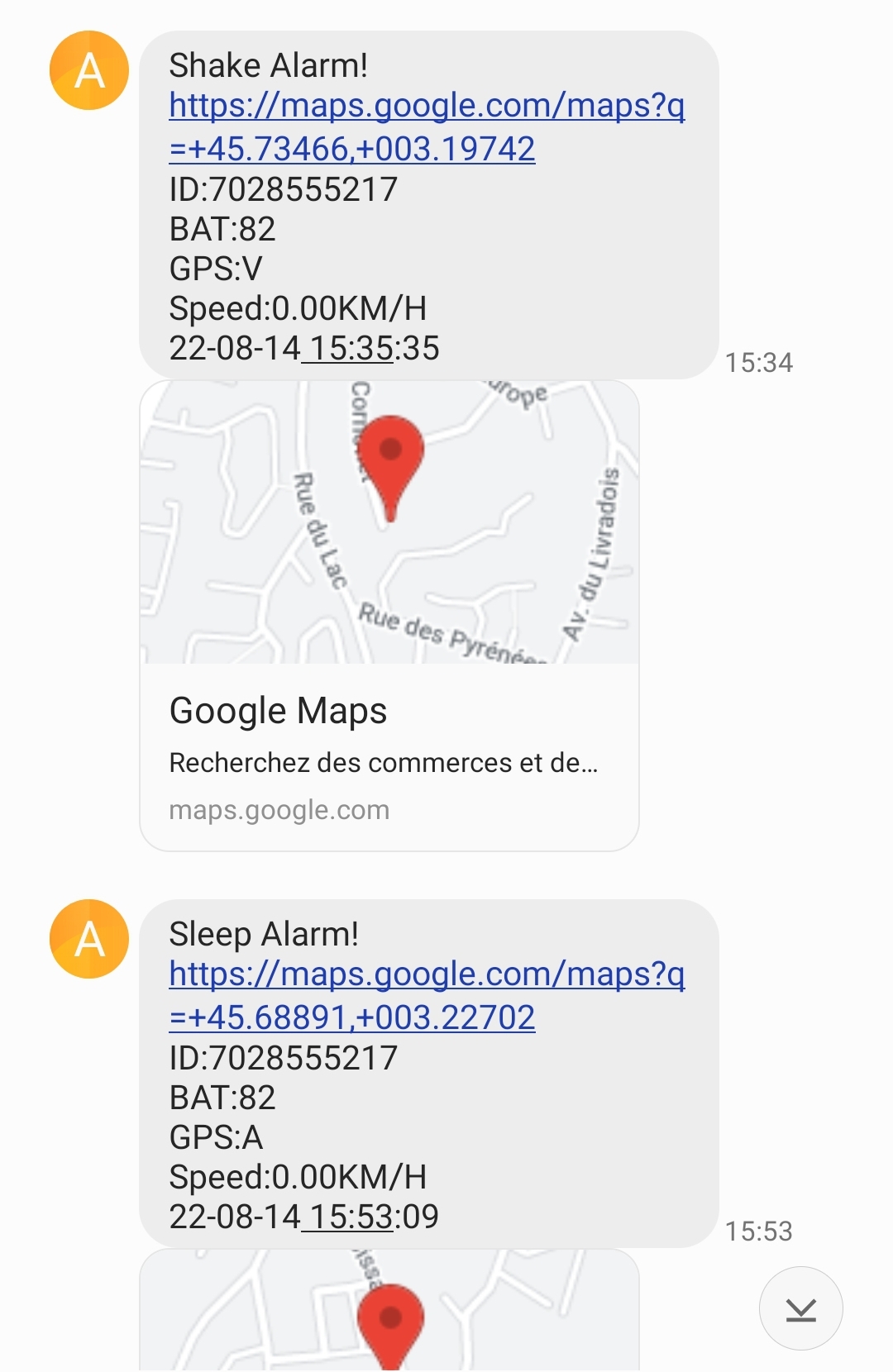Image resolution: width=893 pixels, height=1372 pixels.
Task: Open the sender avatar beside Sleep Alarm
Action: pos(89,939)
